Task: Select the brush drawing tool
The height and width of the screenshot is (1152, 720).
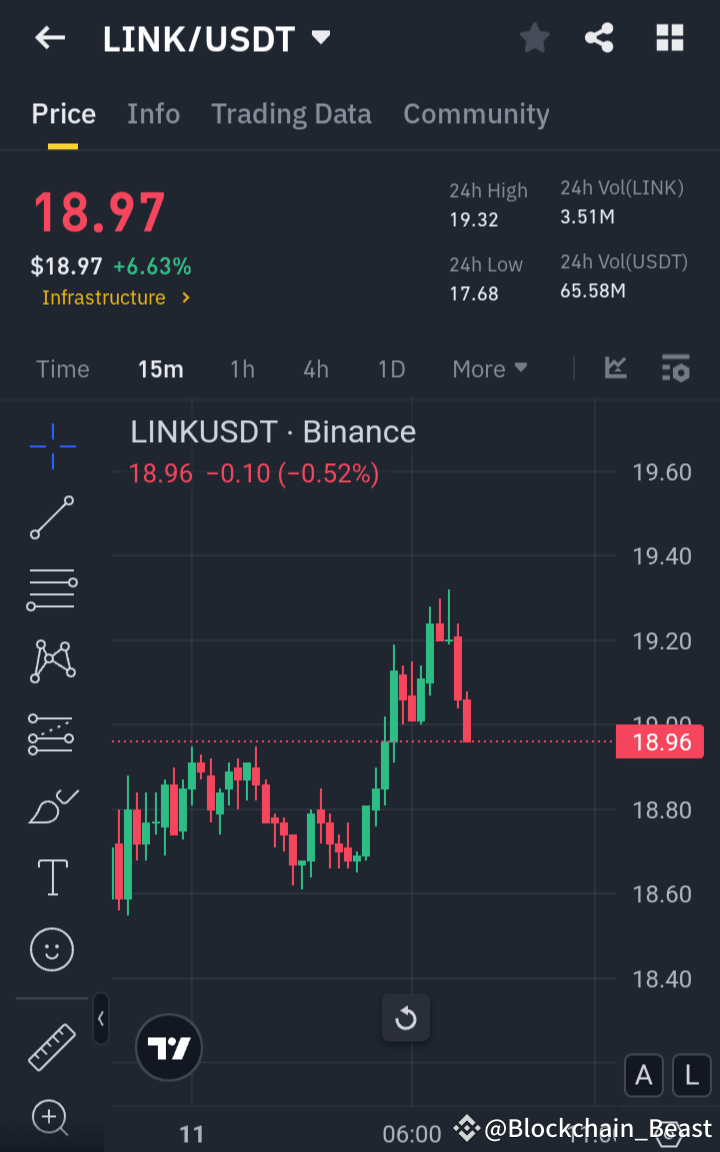Action: [x=51, y=805]
